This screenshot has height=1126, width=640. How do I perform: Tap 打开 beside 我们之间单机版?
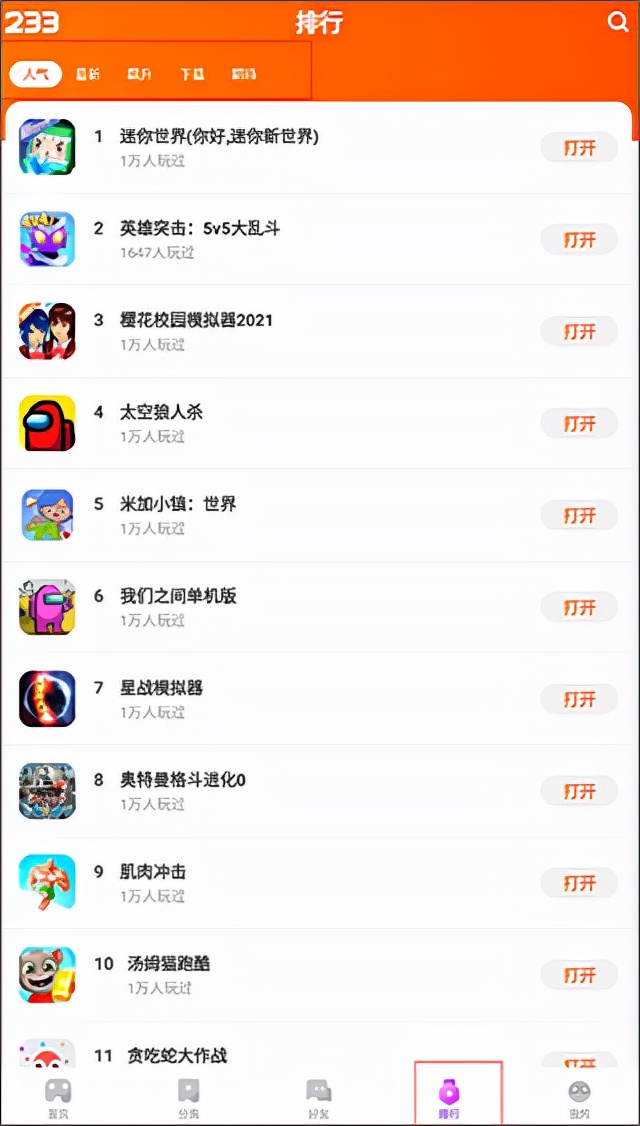click(x=579, y=608)
